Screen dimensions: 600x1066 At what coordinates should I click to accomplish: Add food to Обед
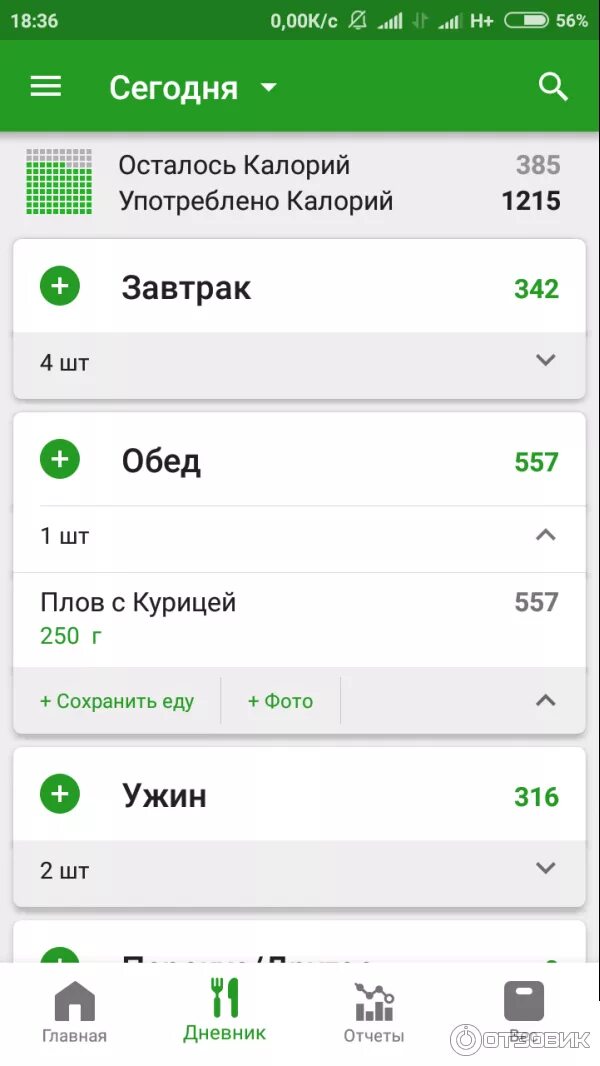point(60,460)
